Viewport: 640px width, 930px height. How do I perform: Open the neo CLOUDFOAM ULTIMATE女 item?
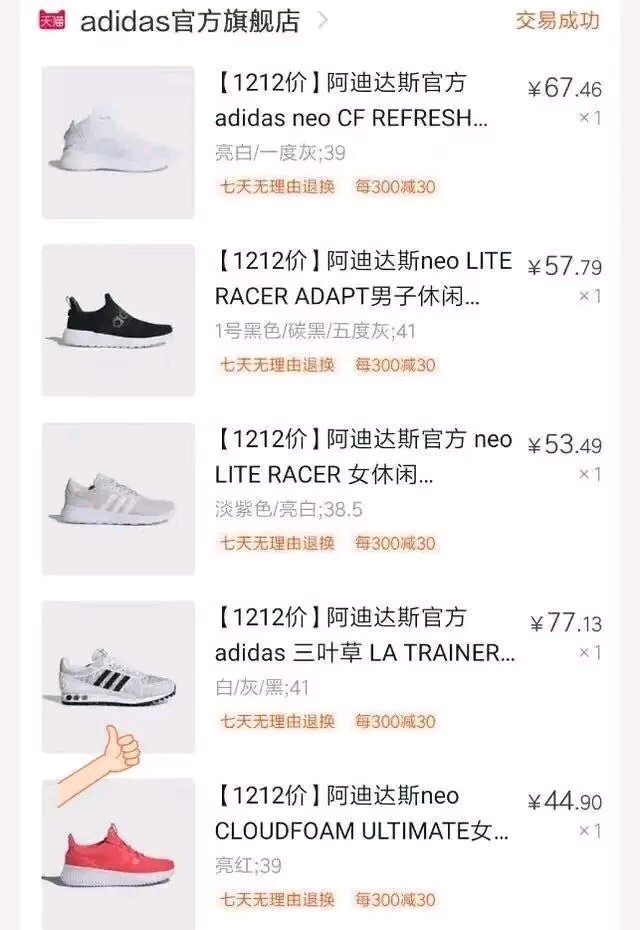(x=360, y=813)
